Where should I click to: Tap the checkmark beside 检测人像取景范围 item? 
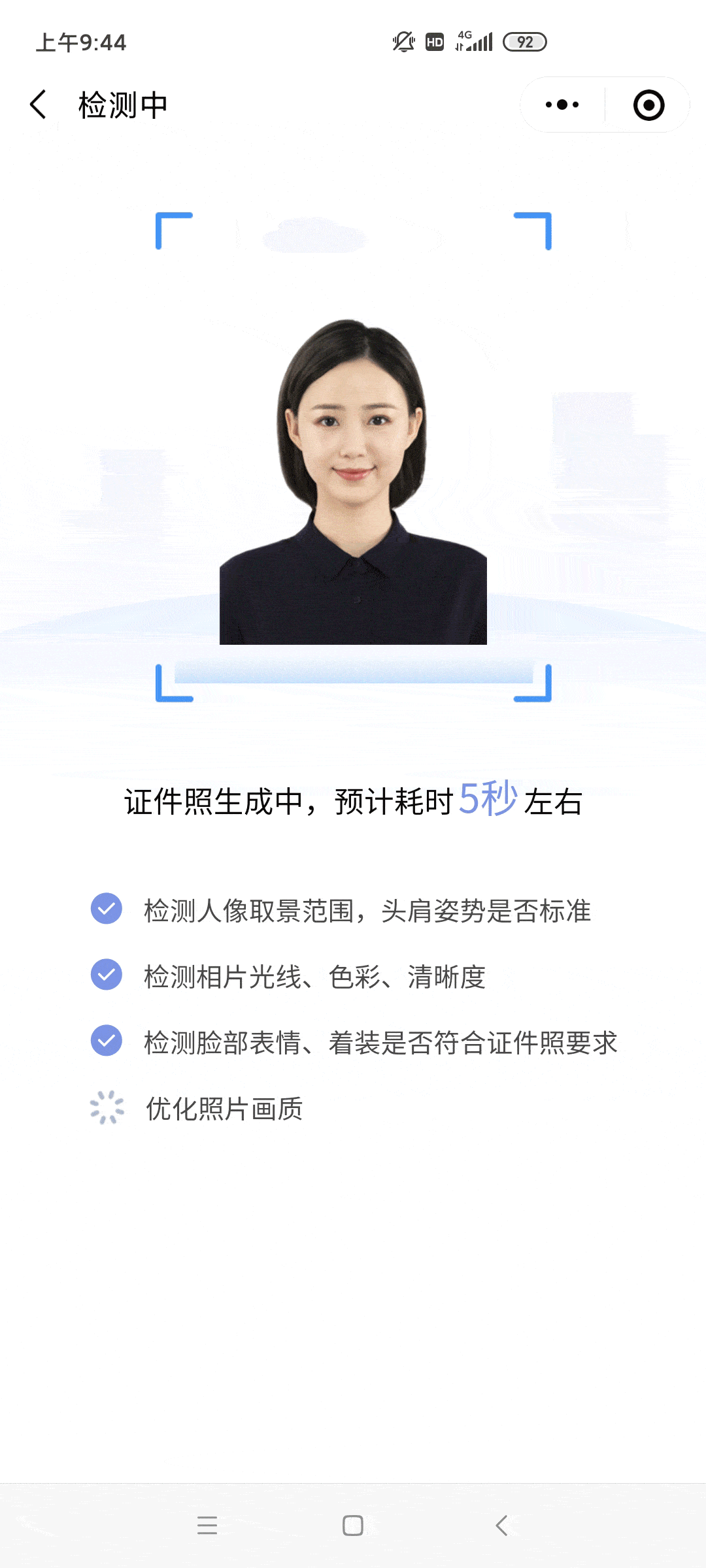point(107,909)
